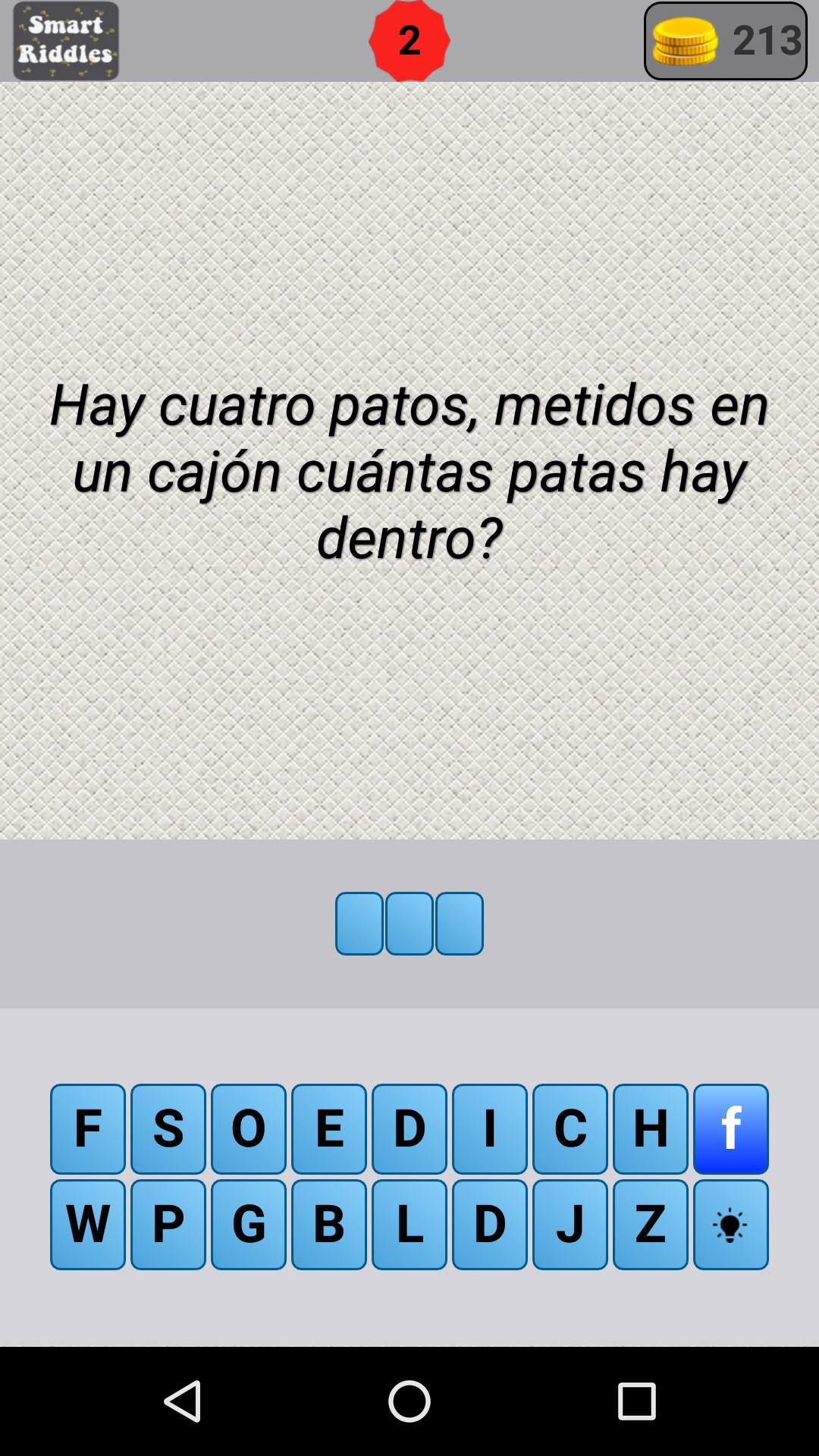This screenshot has width=819, height=1456.
Task: Pick the letter O tile
Action: [x=249, y=1128]
